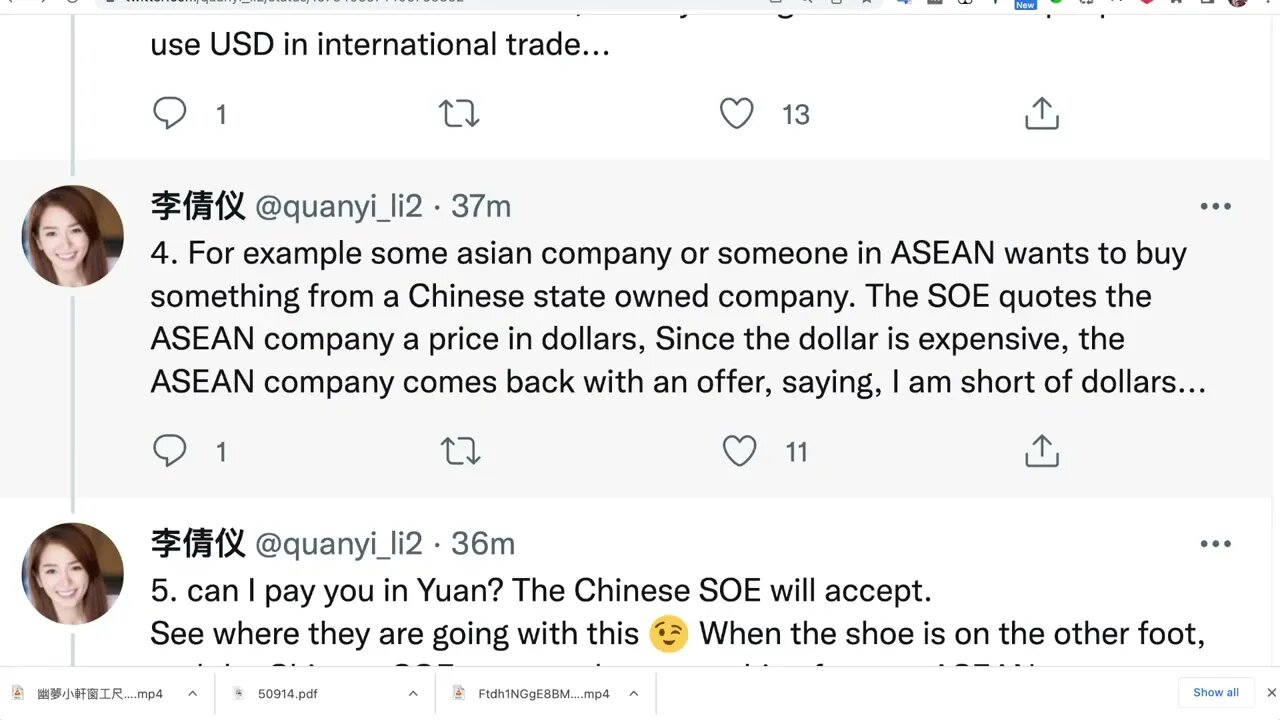Viewport: 1280px width, 720px height.
Task: Open overflow menu on the 36m tweet
Action: coord(1215,544)
